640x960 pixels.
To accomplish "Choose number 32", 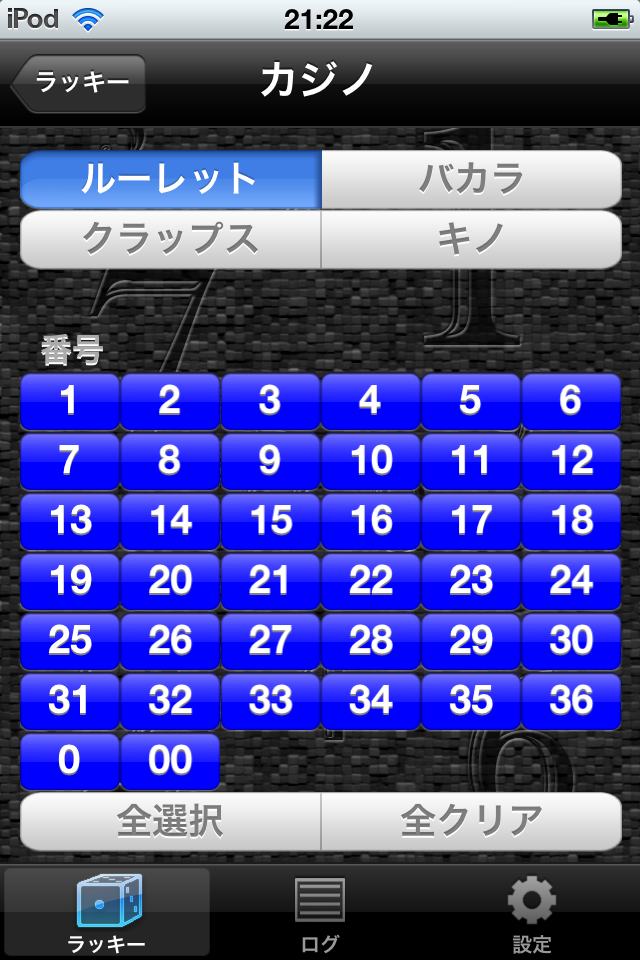I will click(170, 701).
